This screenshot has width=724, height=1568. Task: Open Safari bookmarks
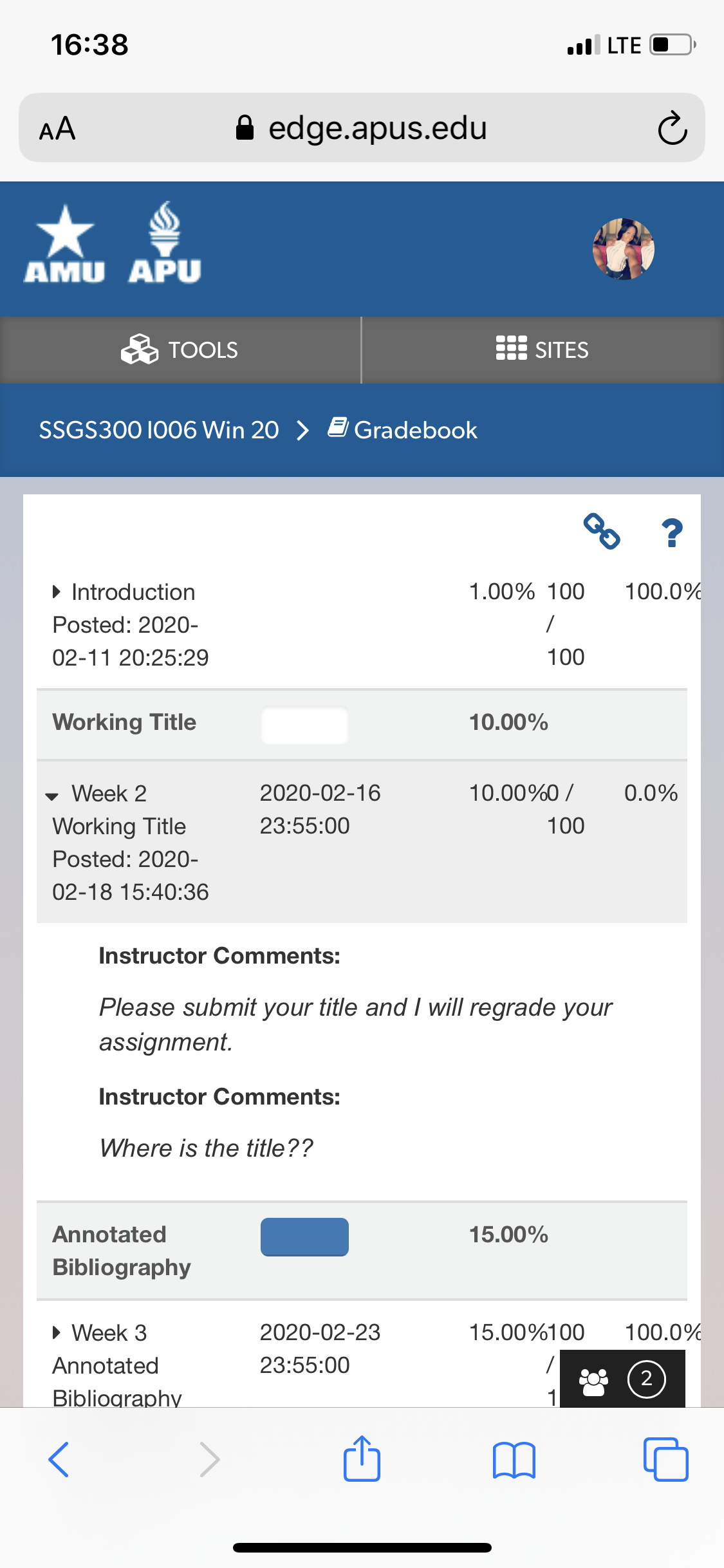click(x=514, y=1459)
